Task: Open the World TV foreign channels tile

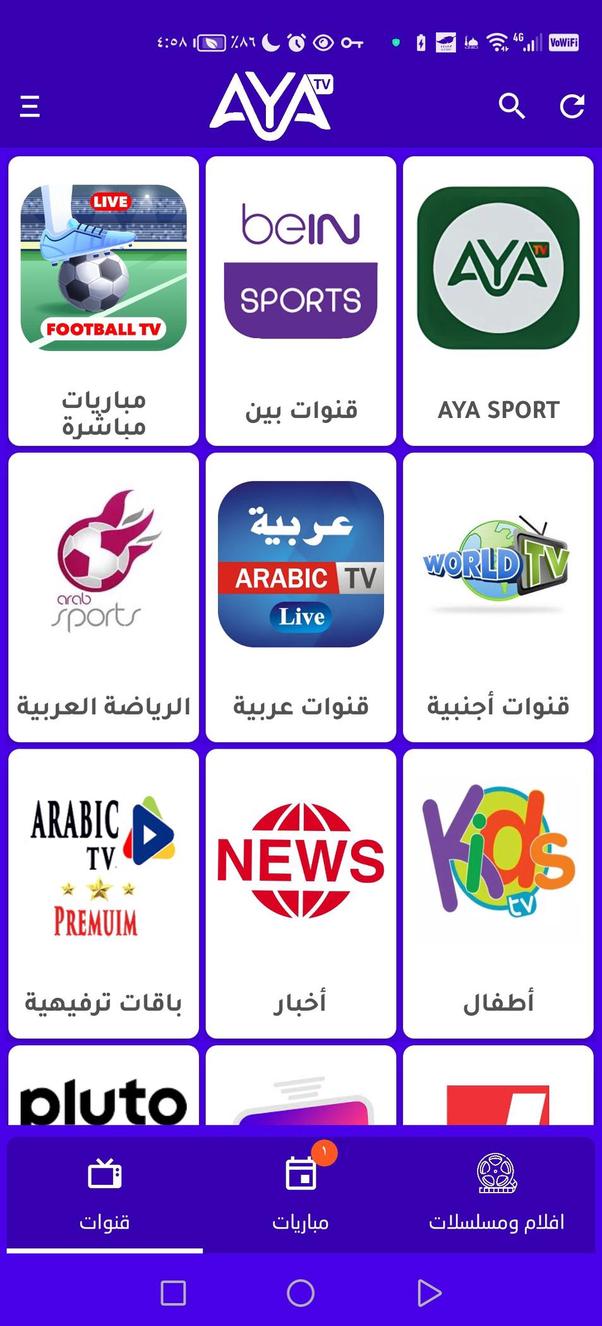Action: click(x=498, y=597)
